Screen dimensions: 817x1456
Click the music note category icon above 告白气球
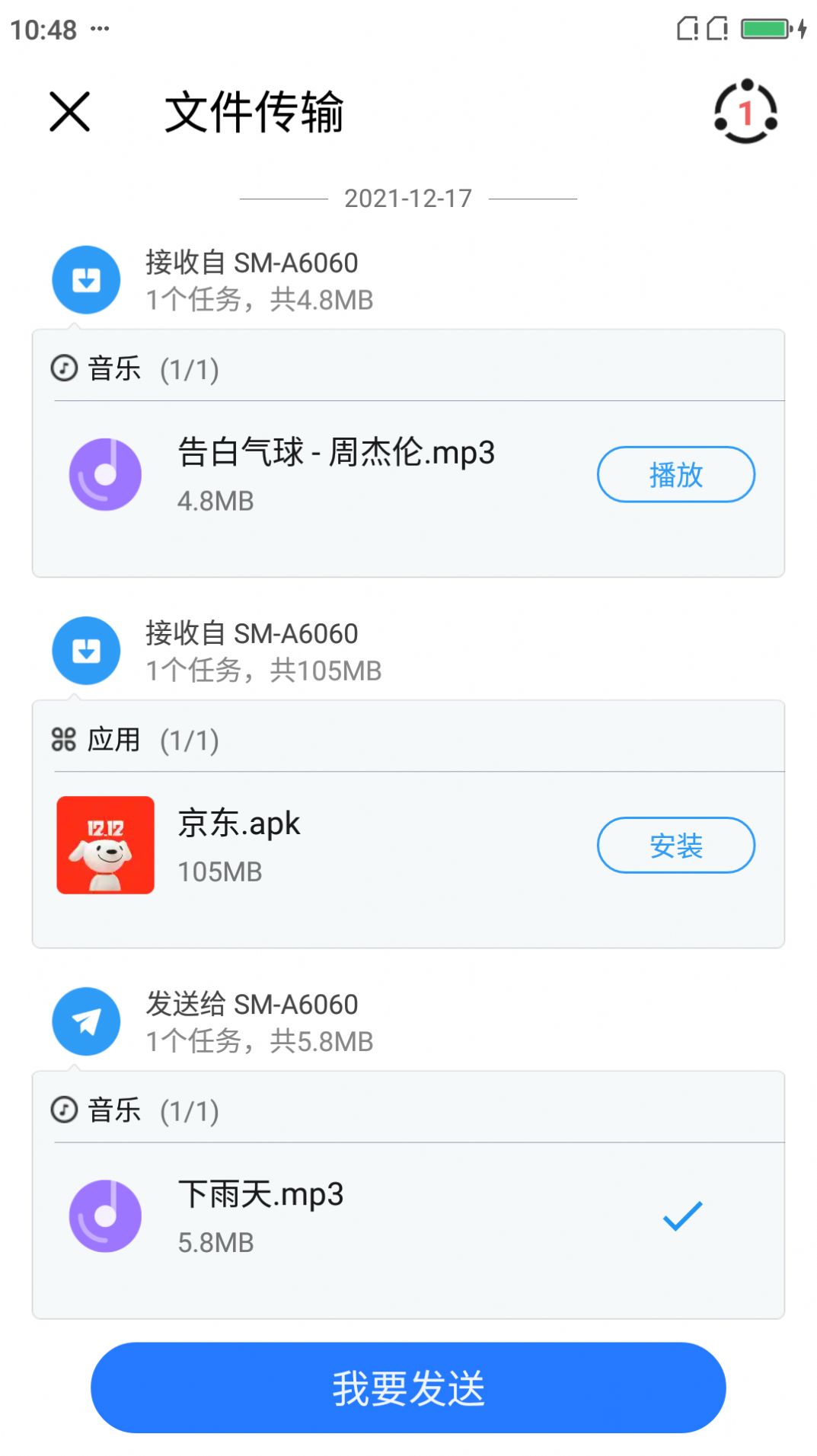63,368
